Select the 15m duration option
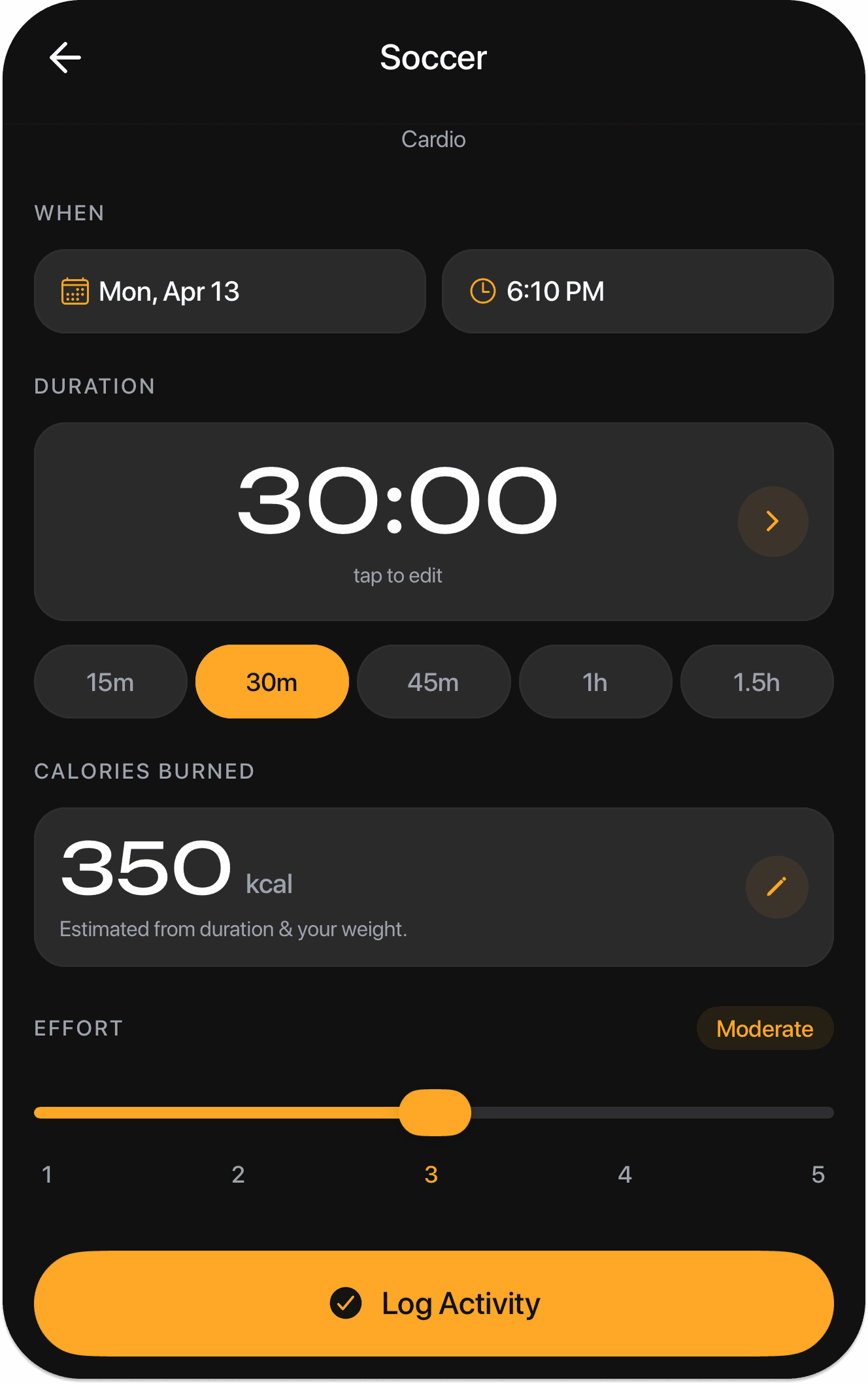Screen dimensions: 868x1384 tap(110, 681)
